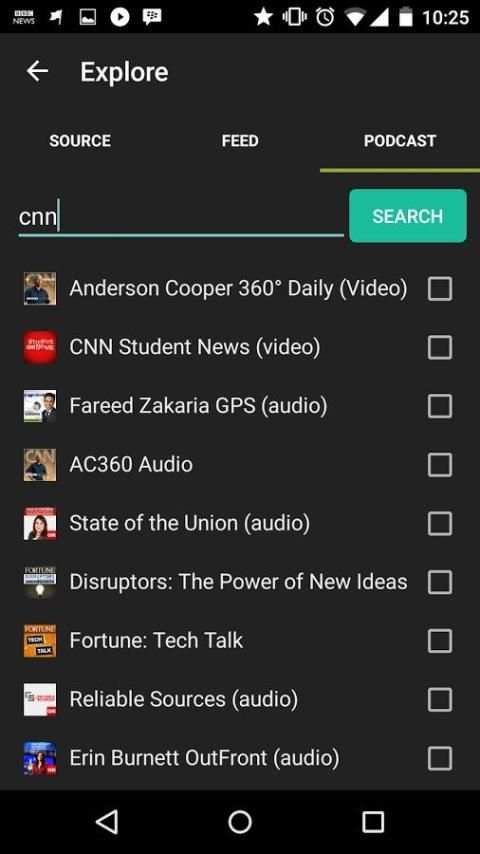The width and height of the screenshot is (480, 854).
Task: Select the Podcast tab
Action: click(400, 141)
